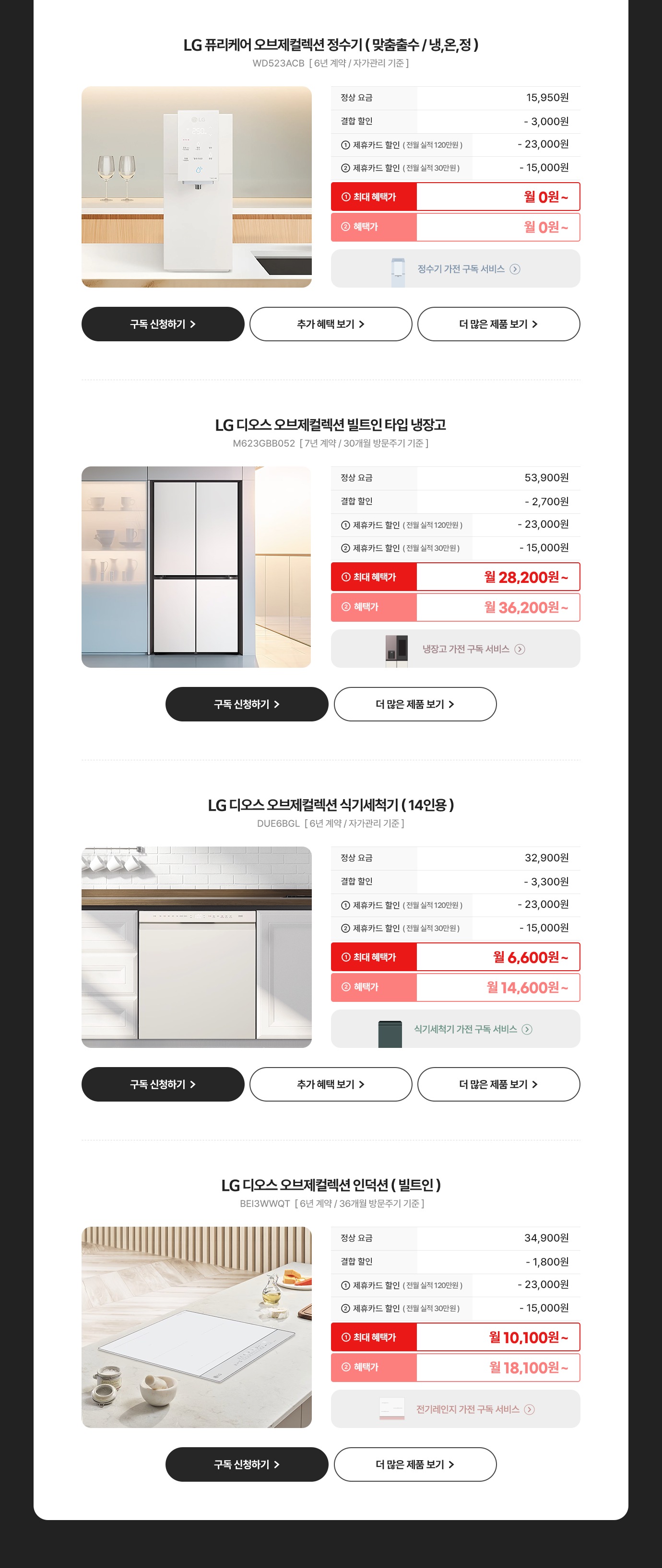662x1568 pixels.
Task: View 추가 혜택 보기 for 식기세척기
Action: [x=331, y=1084]
